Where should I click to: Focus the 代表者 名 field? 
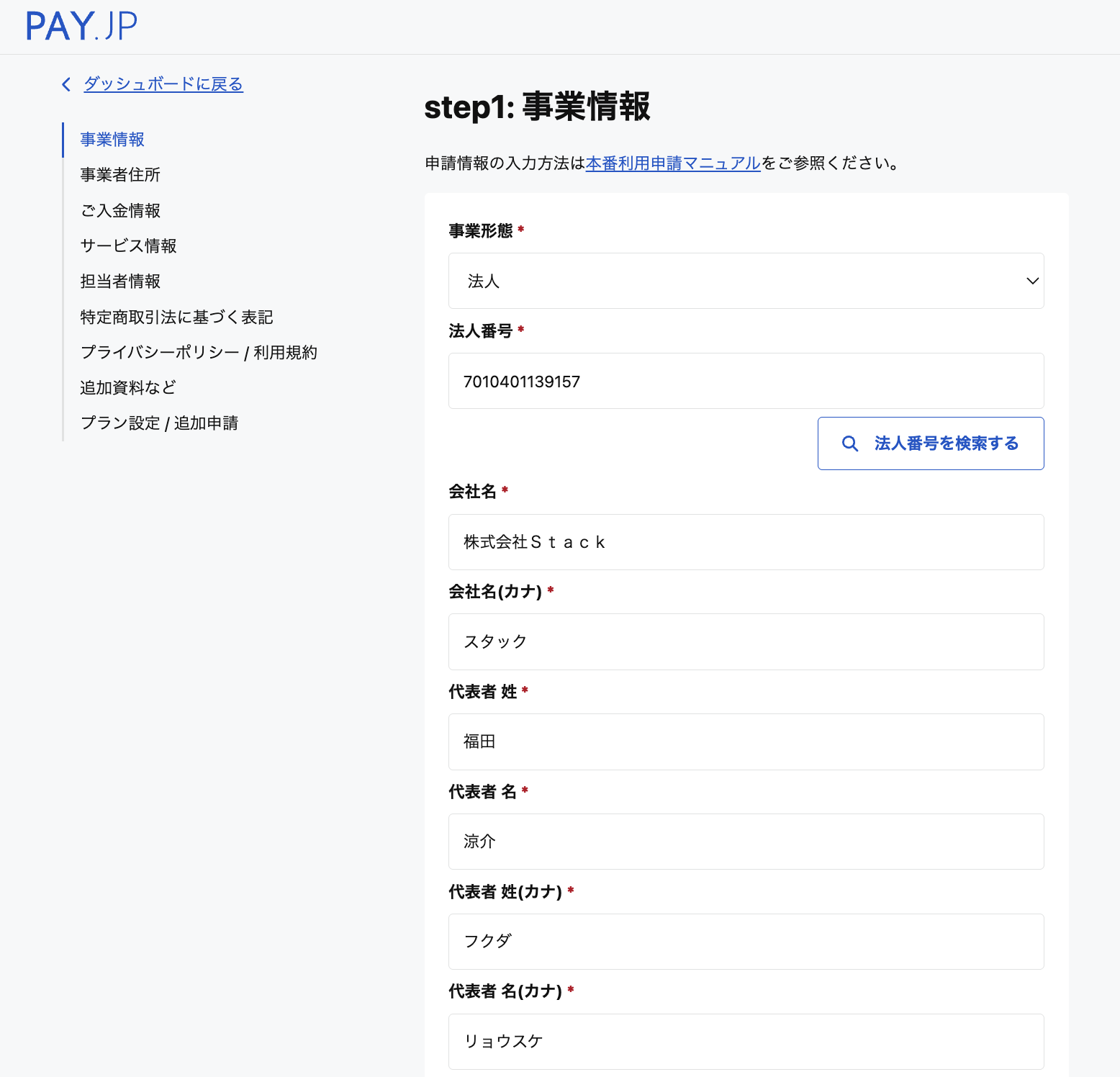746,842
